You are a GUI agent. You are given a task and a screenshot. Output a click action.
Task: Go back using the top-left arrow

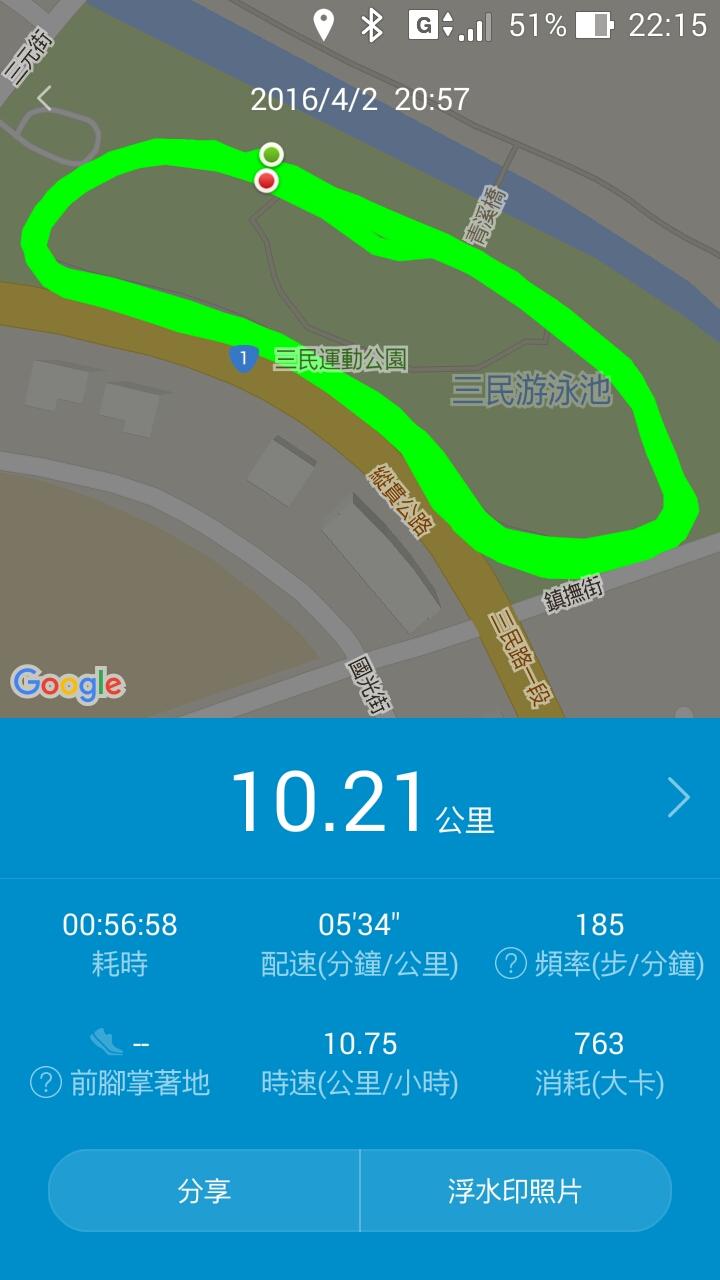click(44, 98)
